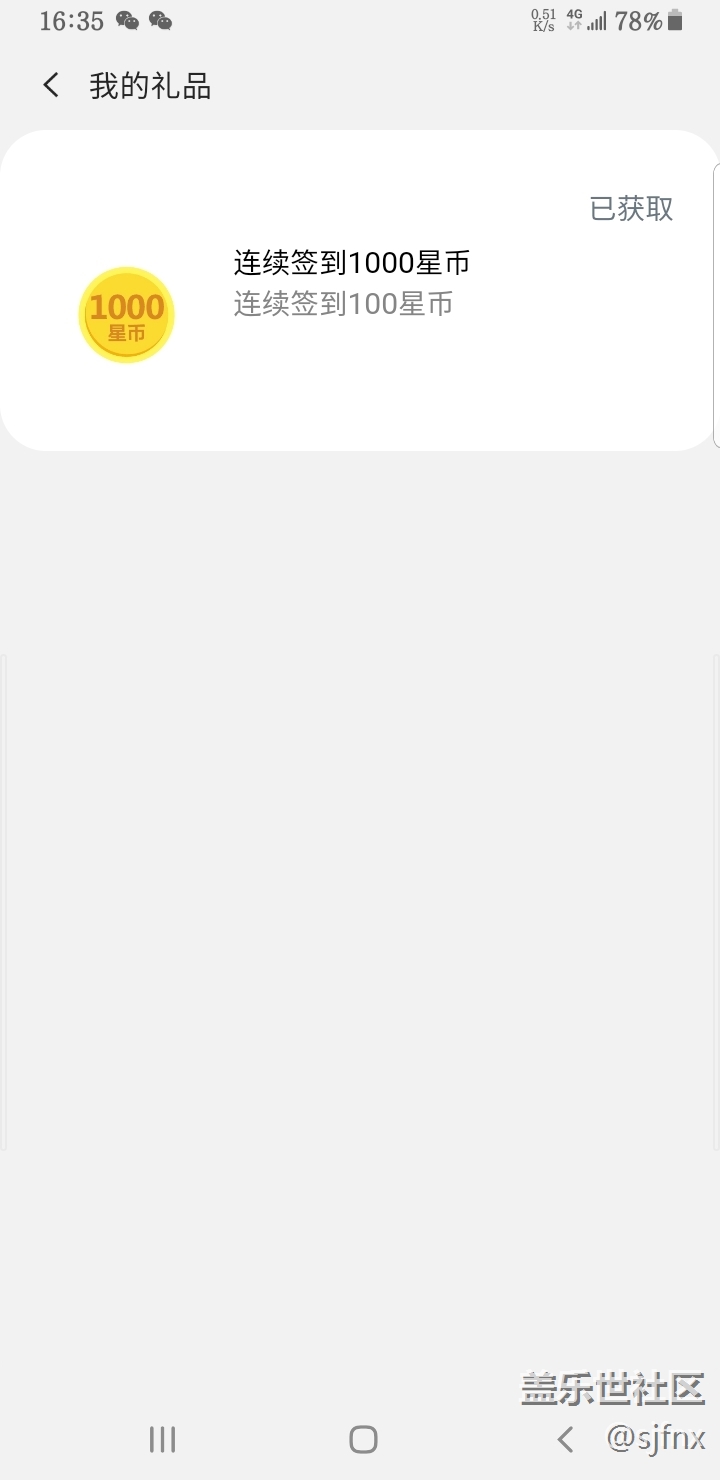Image resolution: width=720 pixels, height=1480 pixels.
Task: Tap the system home button
Action: 363,1439
